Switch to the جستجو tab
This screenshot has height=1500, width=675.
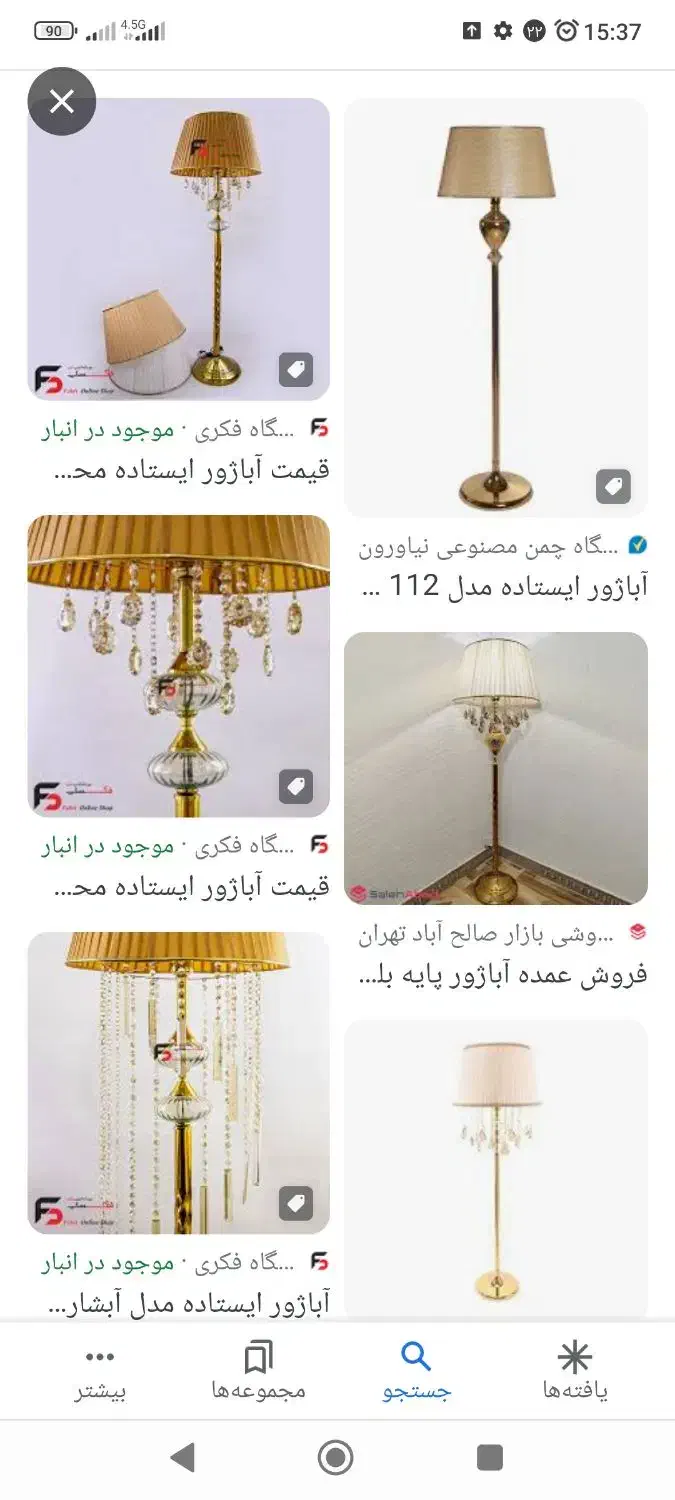coord(416,1370)
